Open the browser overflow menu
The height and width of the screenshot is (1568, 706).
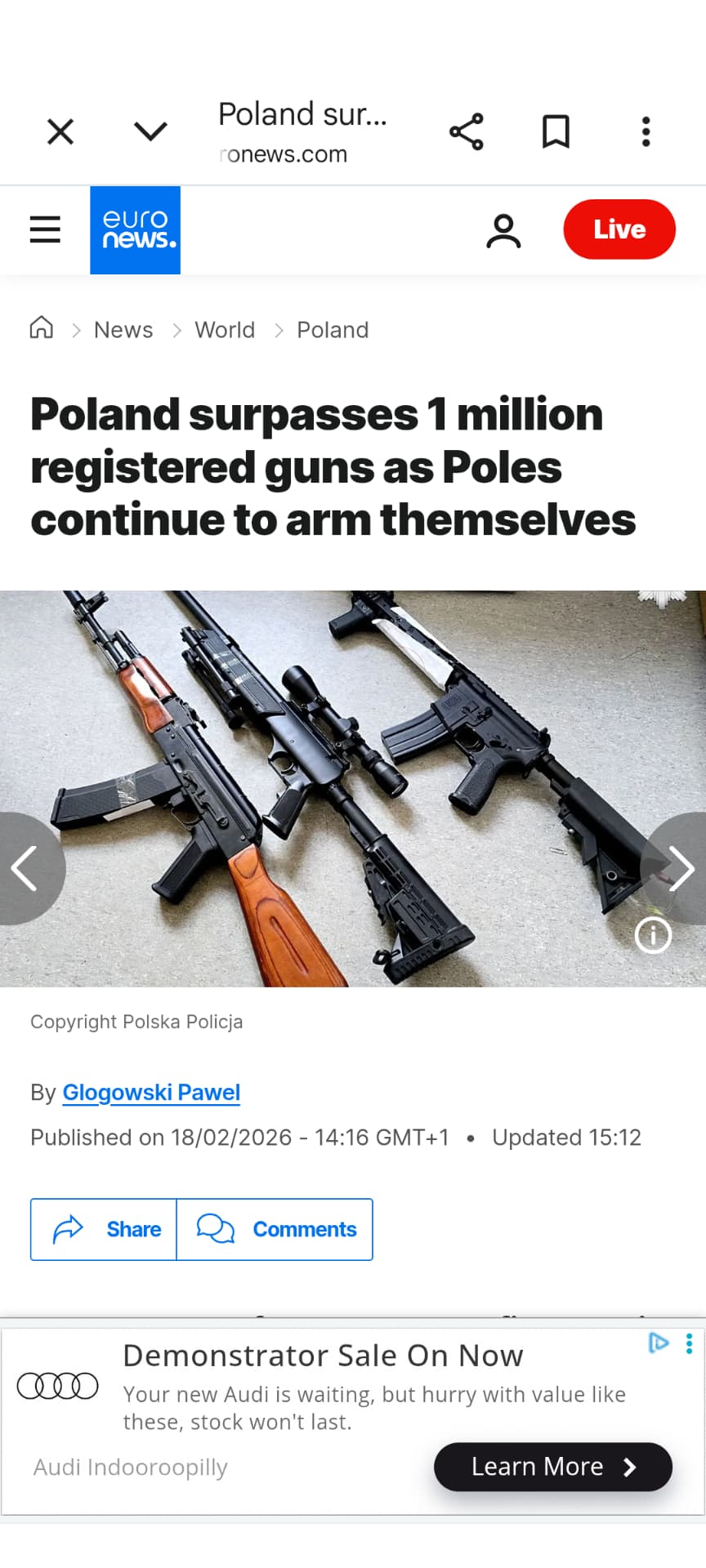click(x=646, y=131)
